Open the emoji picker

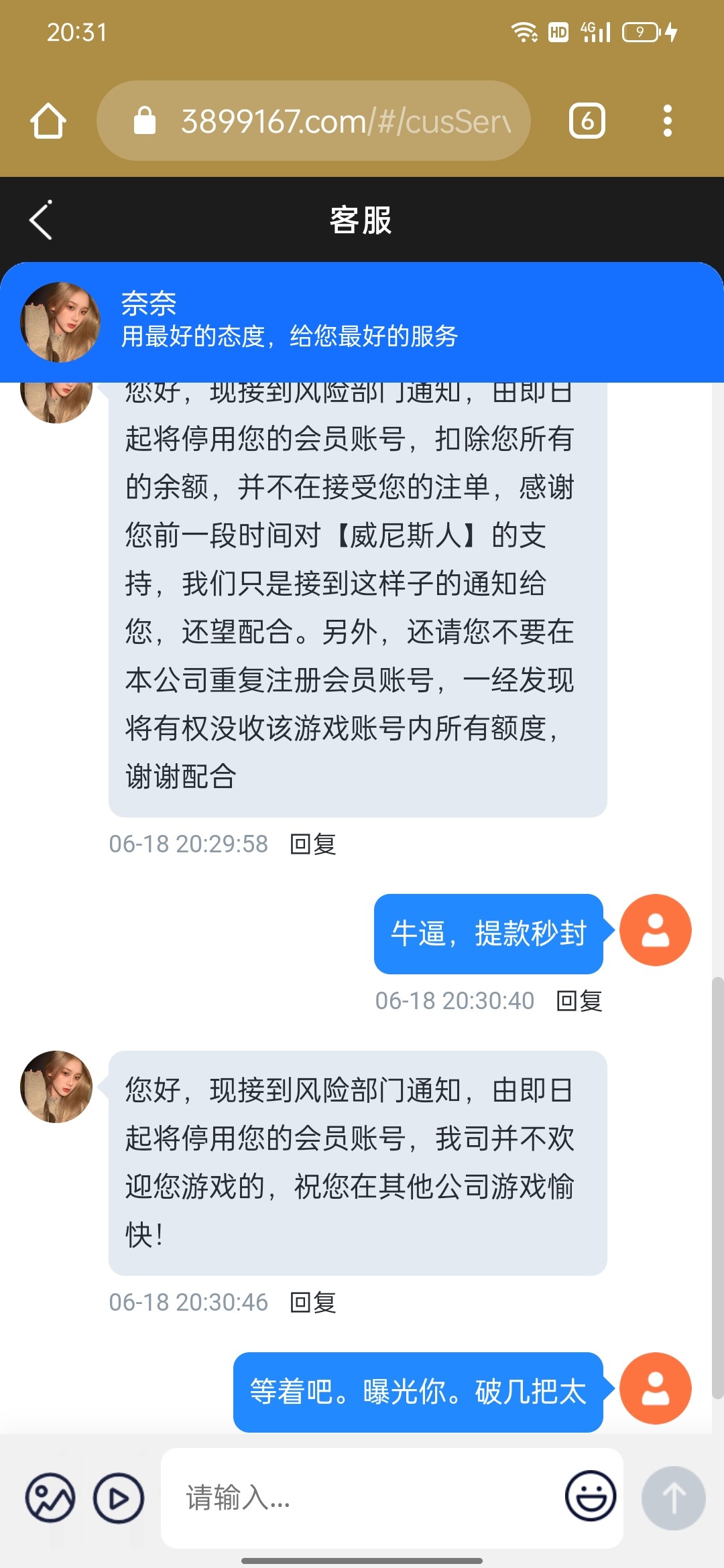click(590, 1496)
